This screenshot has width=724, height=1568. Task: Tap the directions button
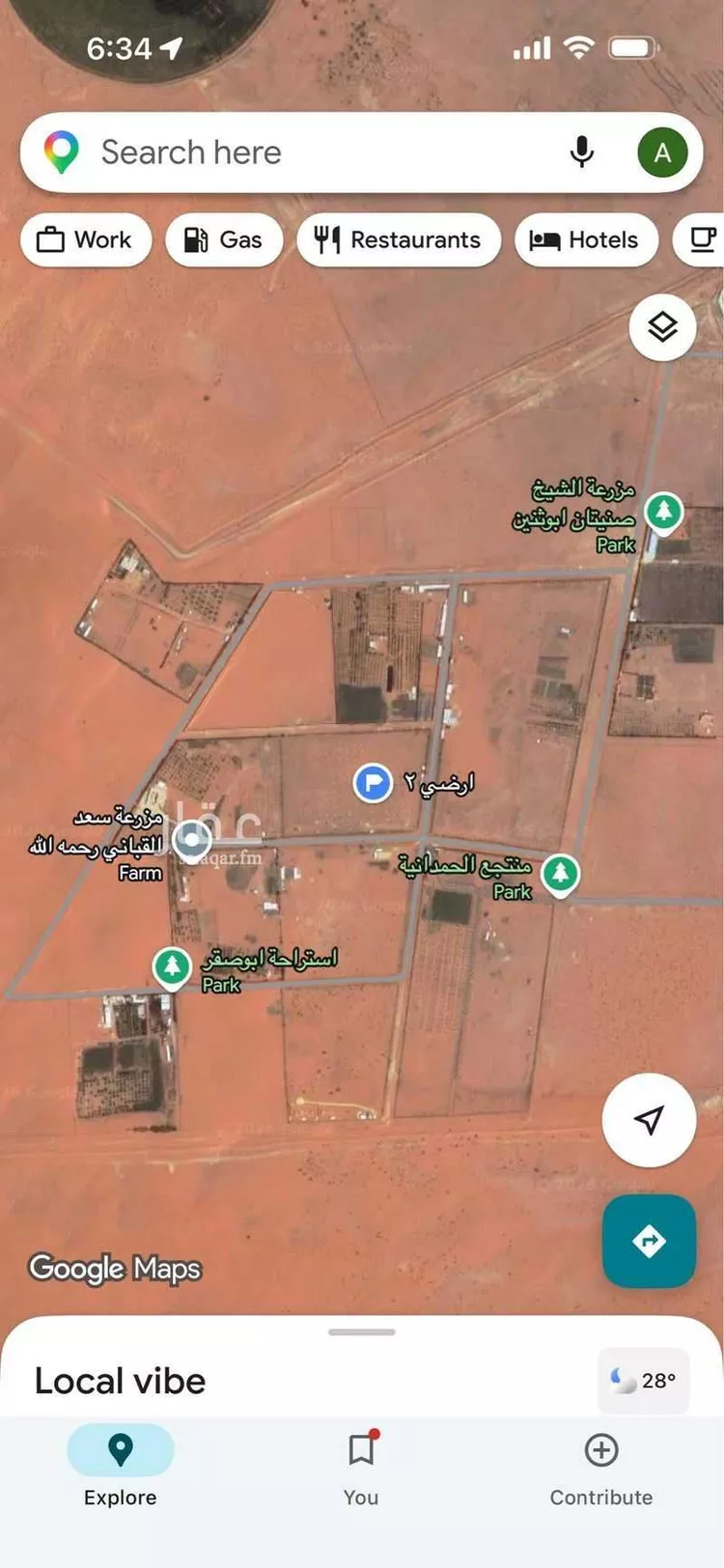[x=649, y=1242]
